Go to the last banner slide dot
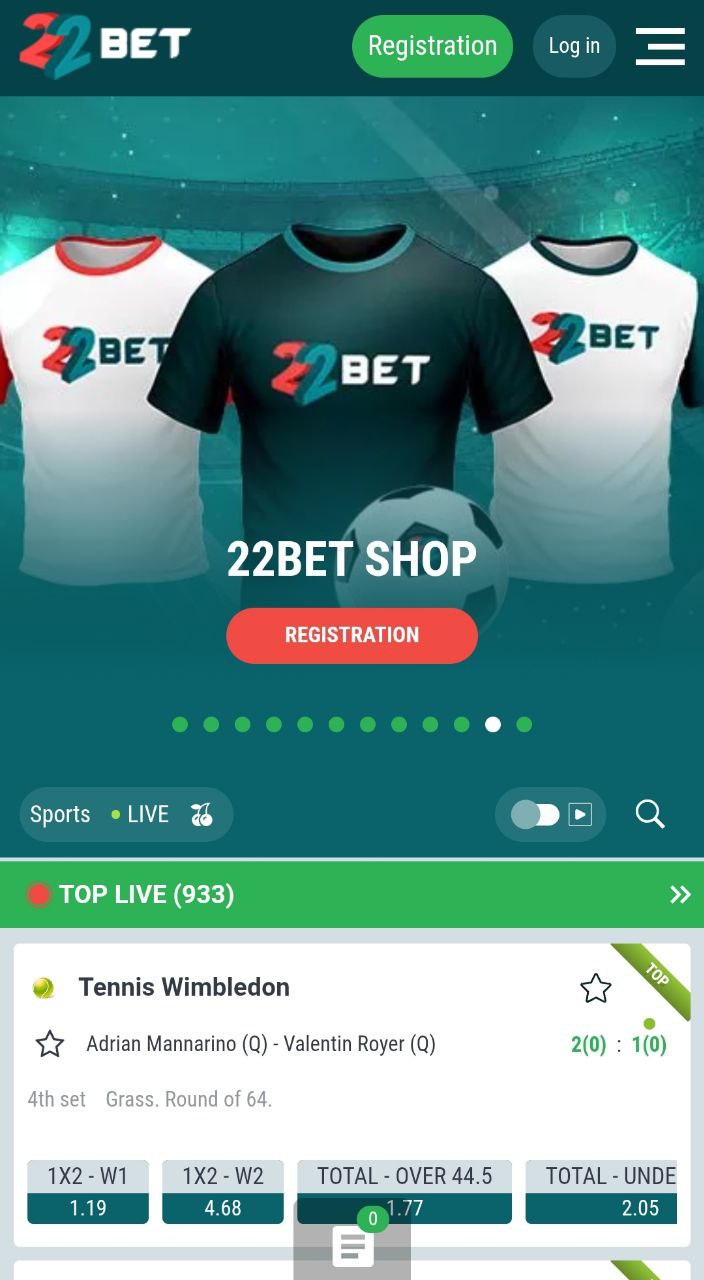Screen dimensions: 704x1280 click(x=524, y=724)
